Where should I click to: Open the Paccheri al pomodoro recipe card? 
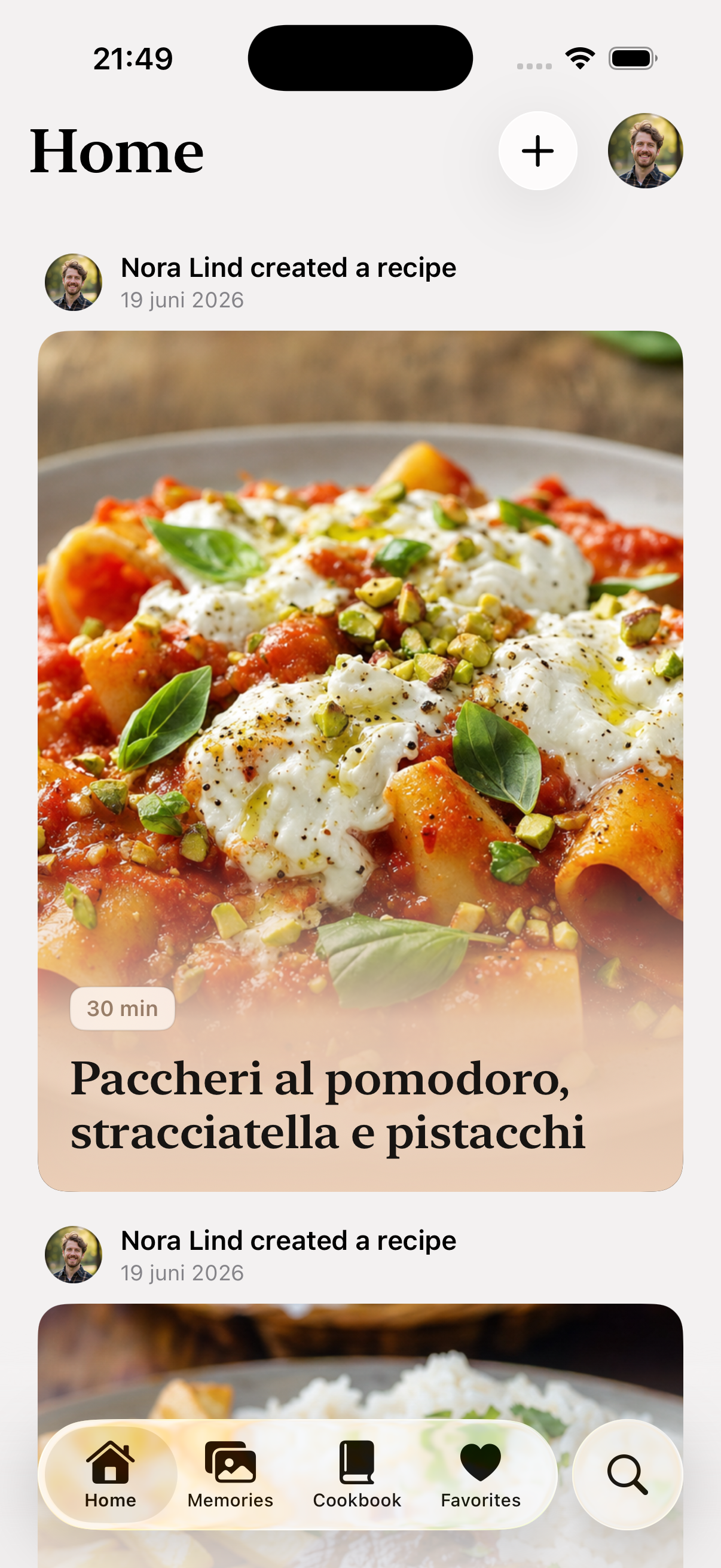pyautogui.click(x=360, y=761)
